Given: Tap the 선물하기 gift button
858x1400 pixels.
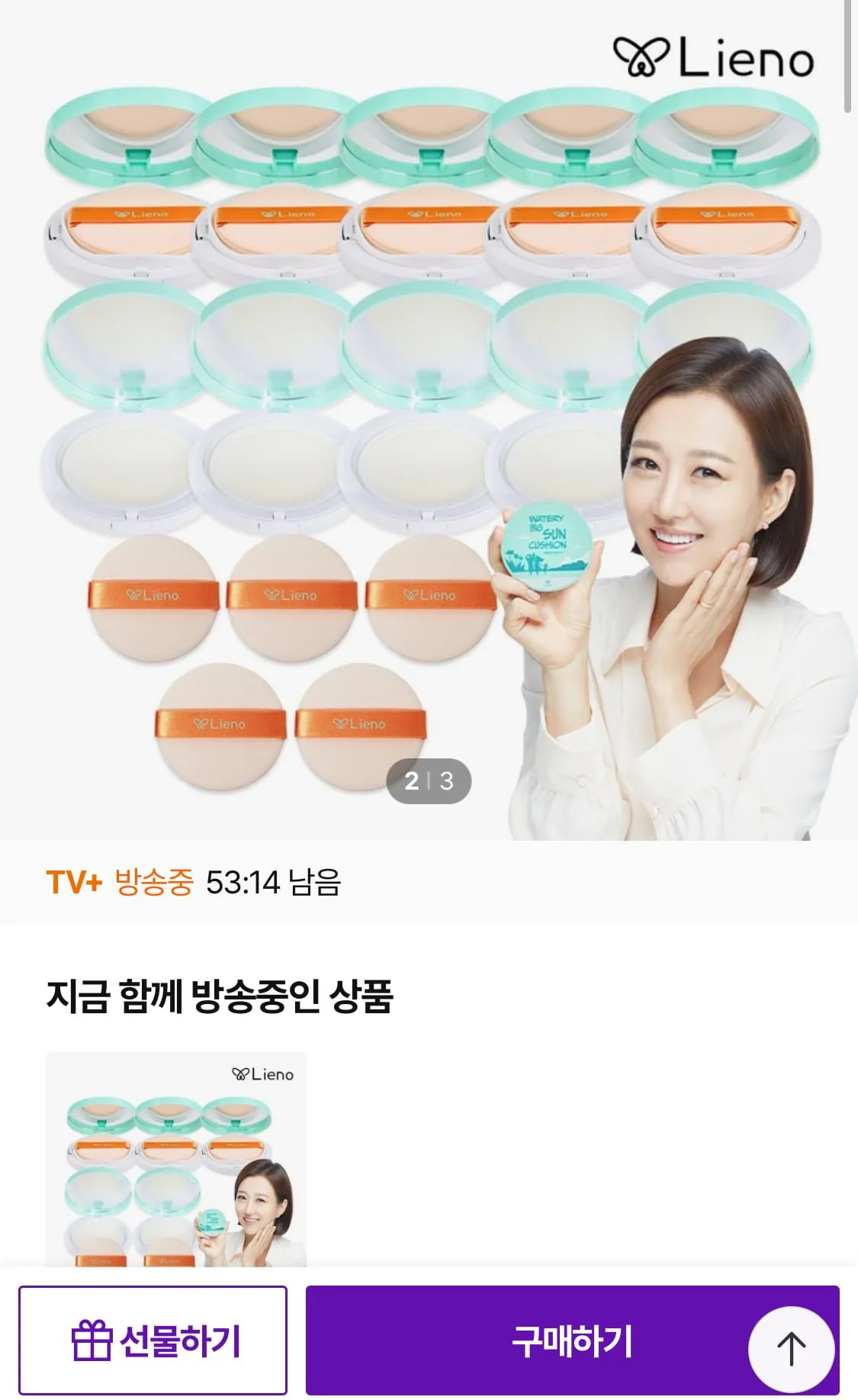Looking at the screenshot, I should pyautogui.click(x=153, y=1340).
